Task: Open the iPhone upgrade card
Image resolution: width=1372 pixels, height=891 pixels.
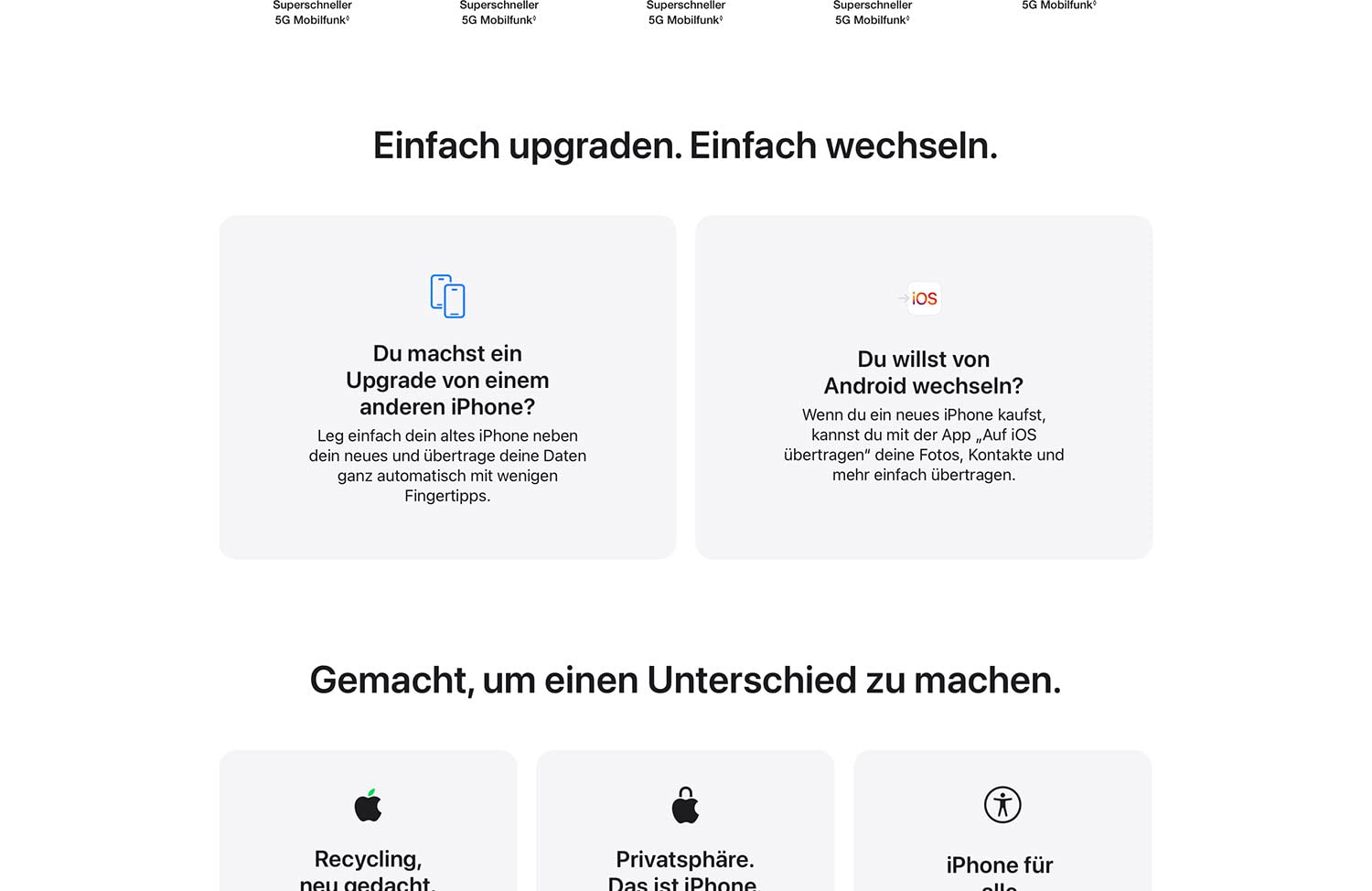Action: 447,387
